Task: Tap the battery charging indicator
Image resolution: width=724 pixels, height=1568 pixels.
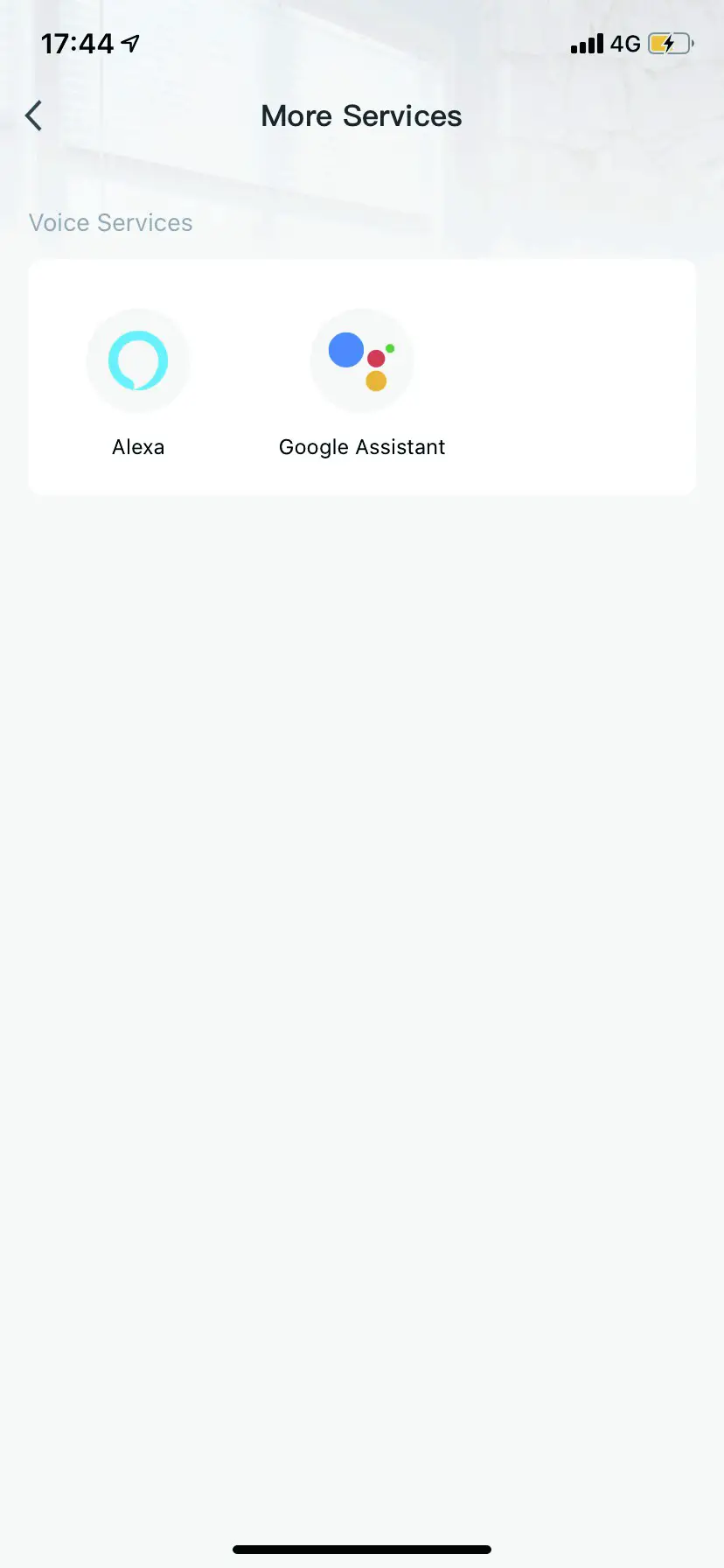Action: click(667, 42)
